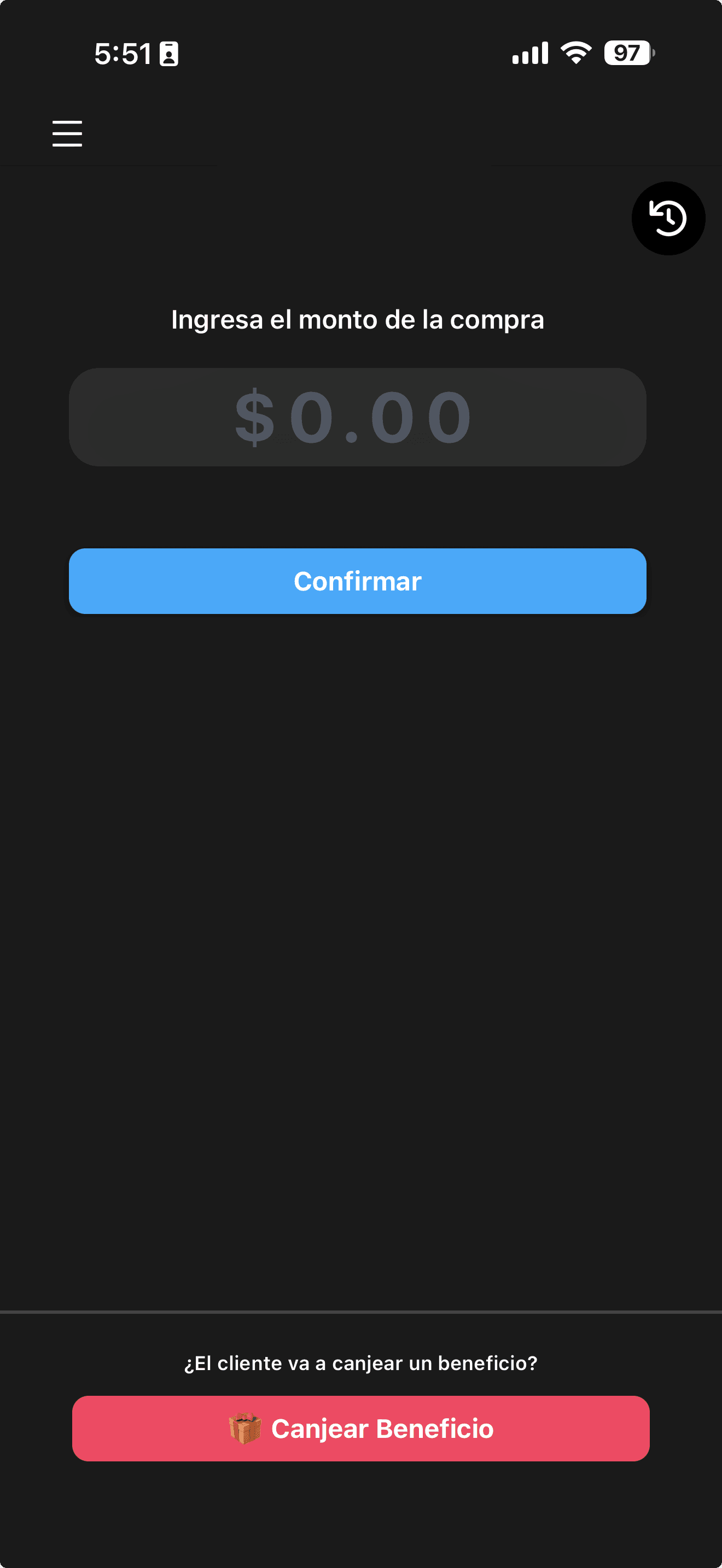Open the hamburger menu

pyautogui.click(x=67, y=133)
